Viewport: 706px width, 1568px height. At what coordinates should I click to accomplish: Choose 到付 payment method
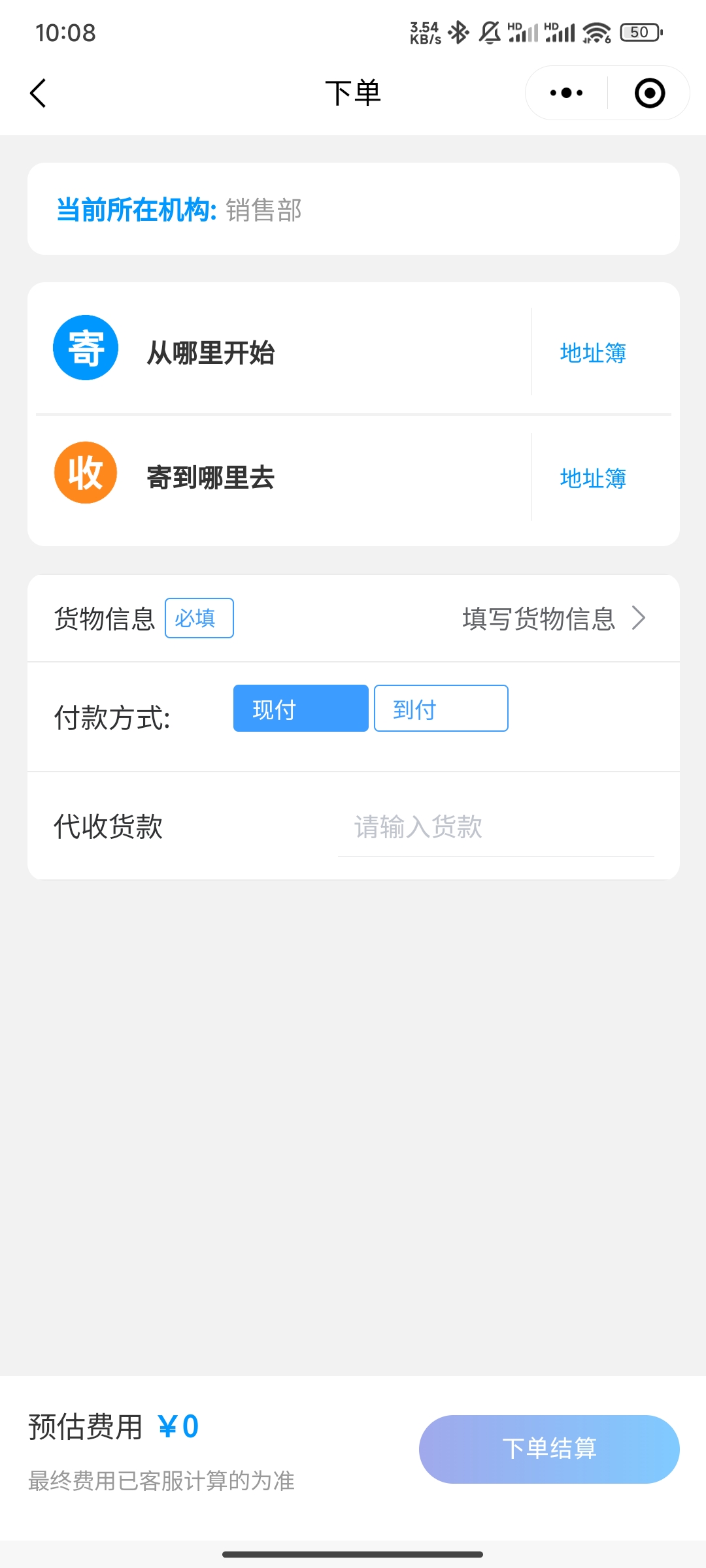click(441, 708)
